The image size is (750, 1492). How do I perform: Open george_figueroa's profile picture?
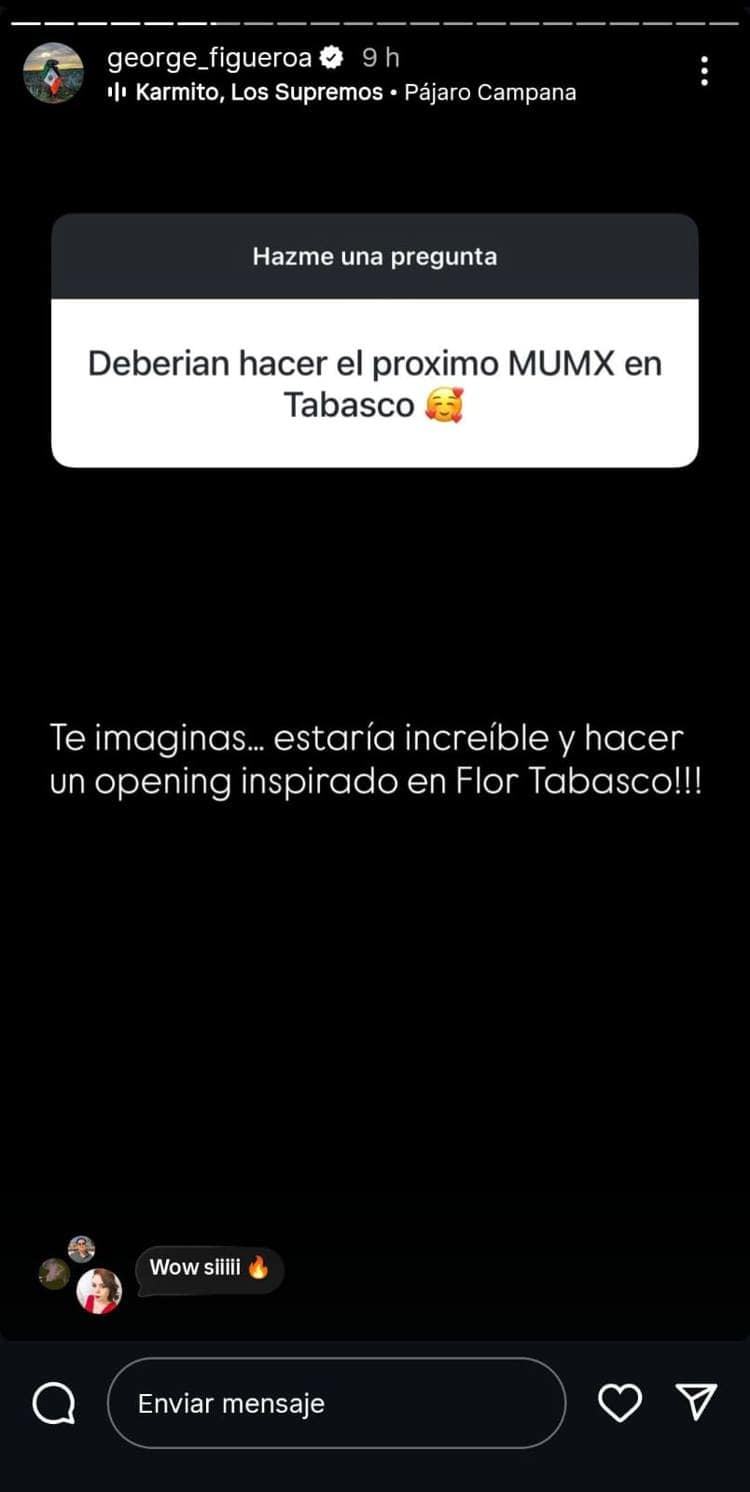point(53,73)
